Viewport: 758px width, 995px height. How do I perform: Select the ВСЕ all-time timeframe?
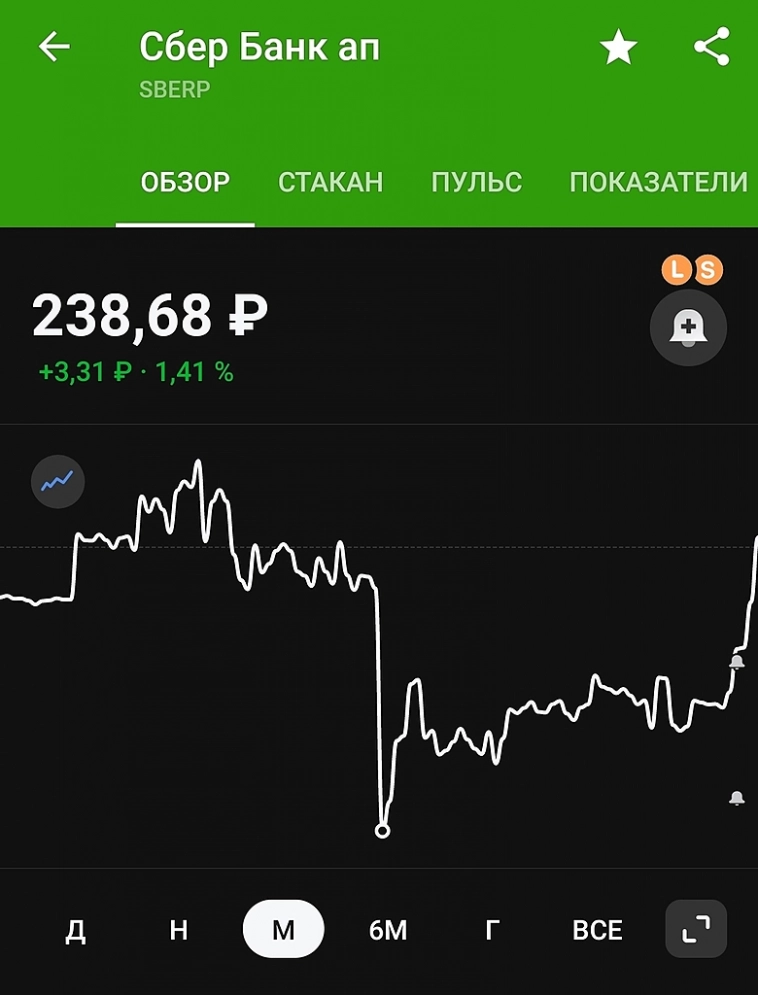click(x=596, y=929)
